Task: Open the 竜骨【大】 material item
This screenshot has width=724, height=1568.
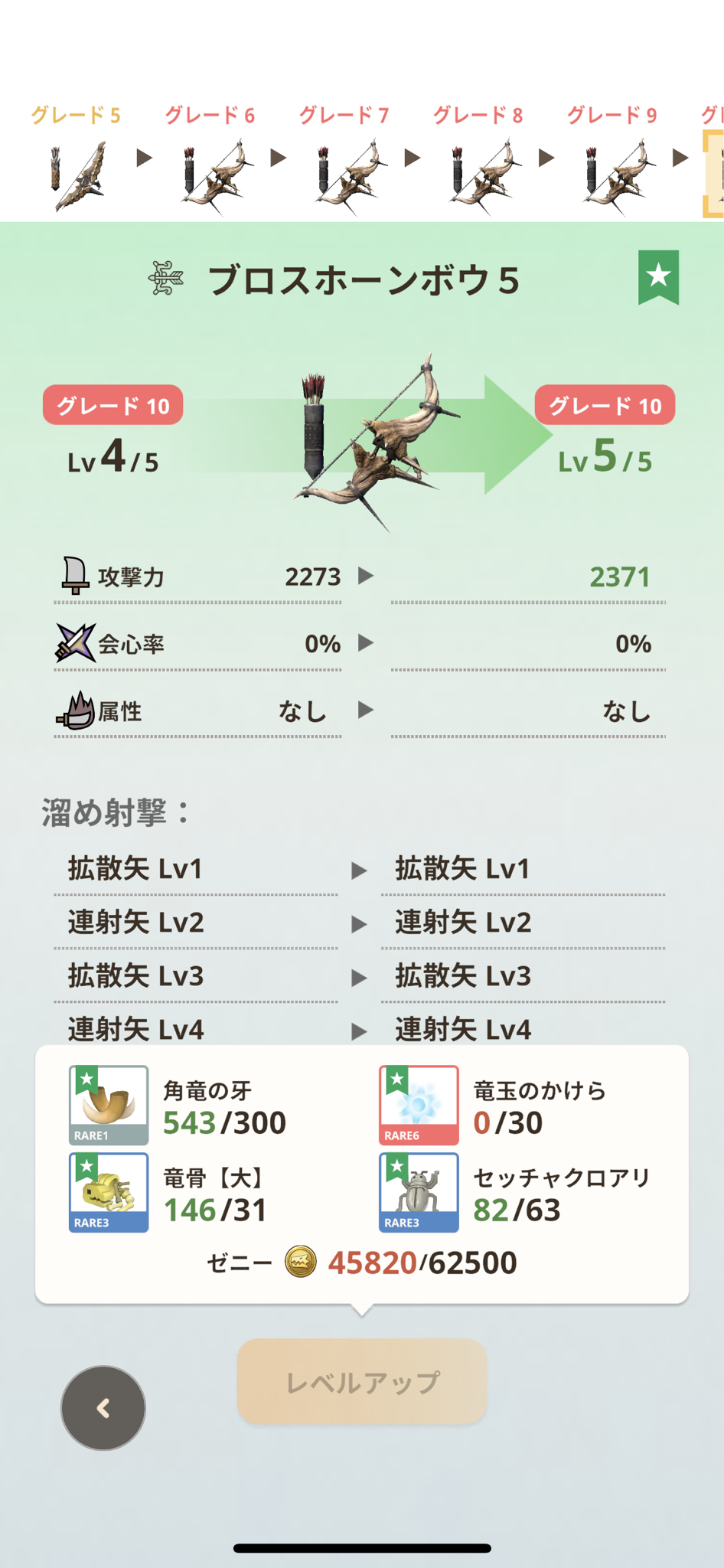Action: coord(109,1192)
